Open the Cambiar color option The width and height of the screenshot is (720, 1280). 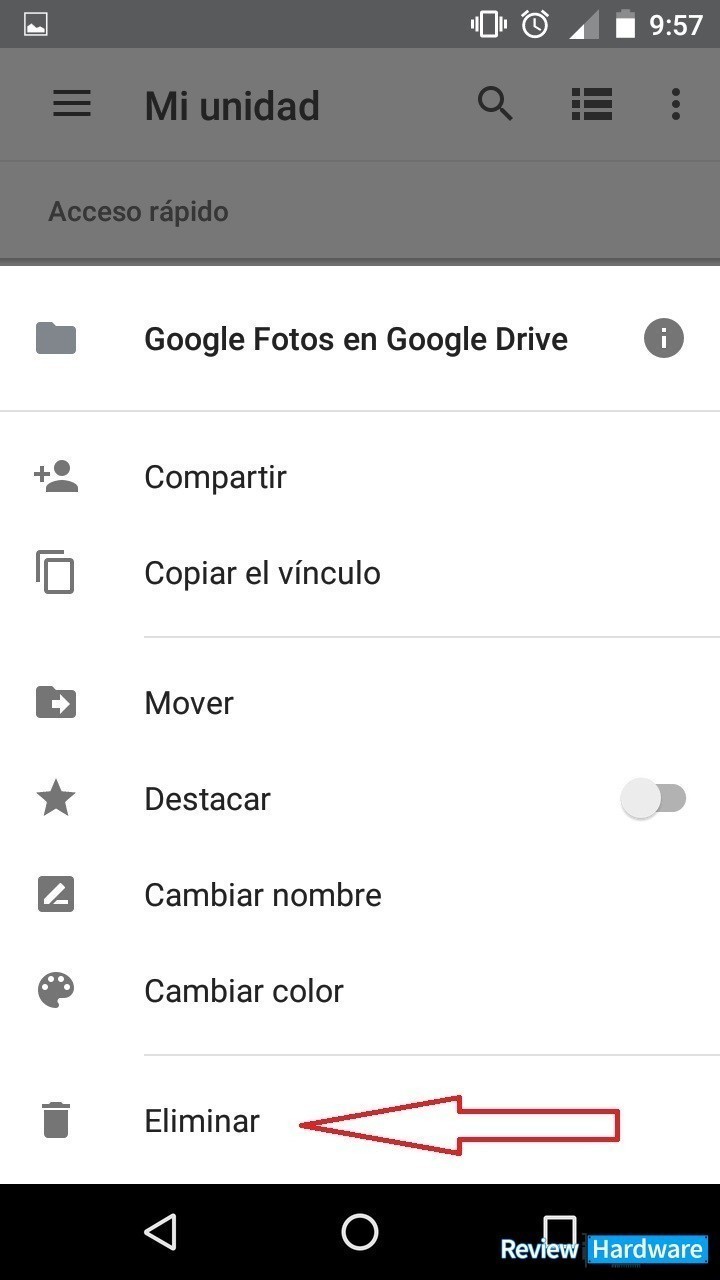(x=244, y=991)
